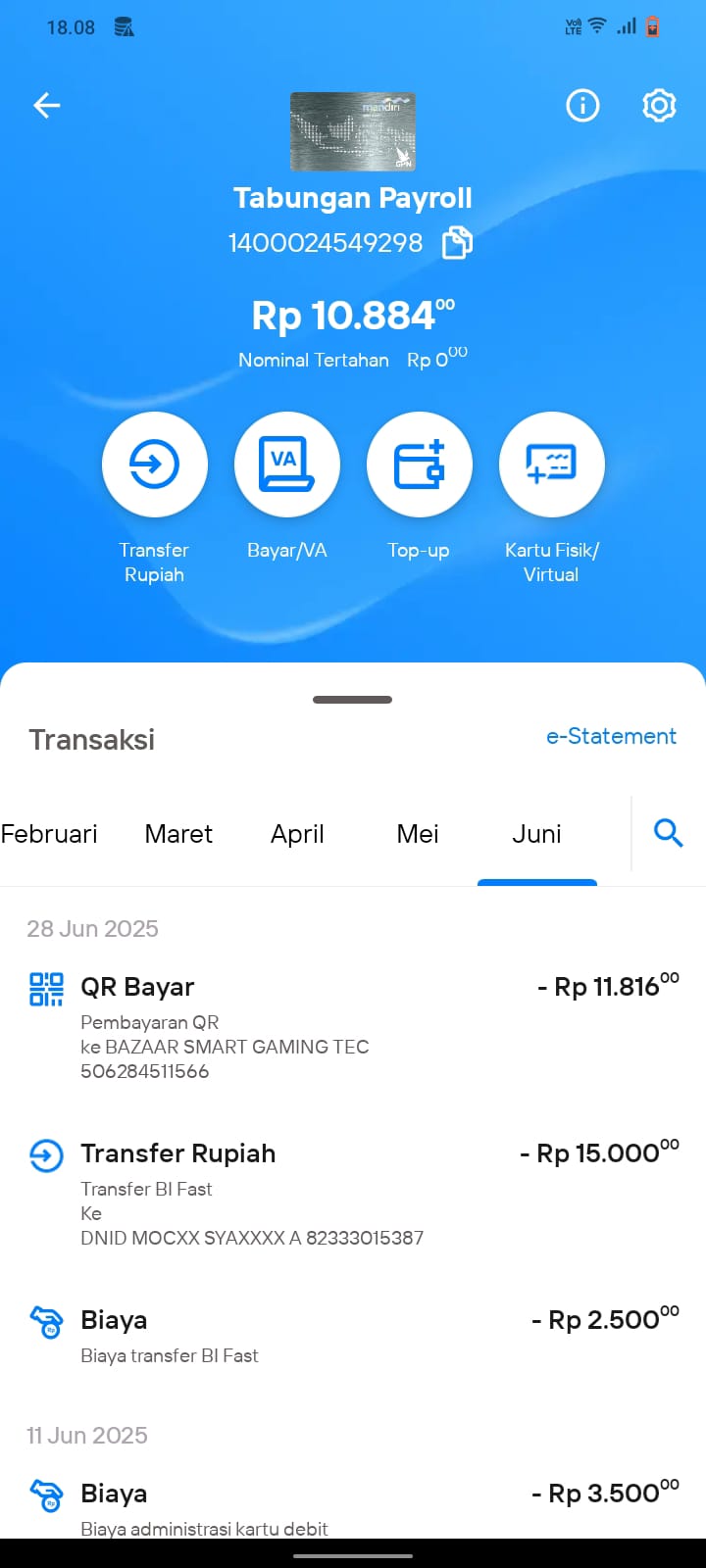Switch to the Februari tab
706x1568 pixels.
click(x=49, y=834)
